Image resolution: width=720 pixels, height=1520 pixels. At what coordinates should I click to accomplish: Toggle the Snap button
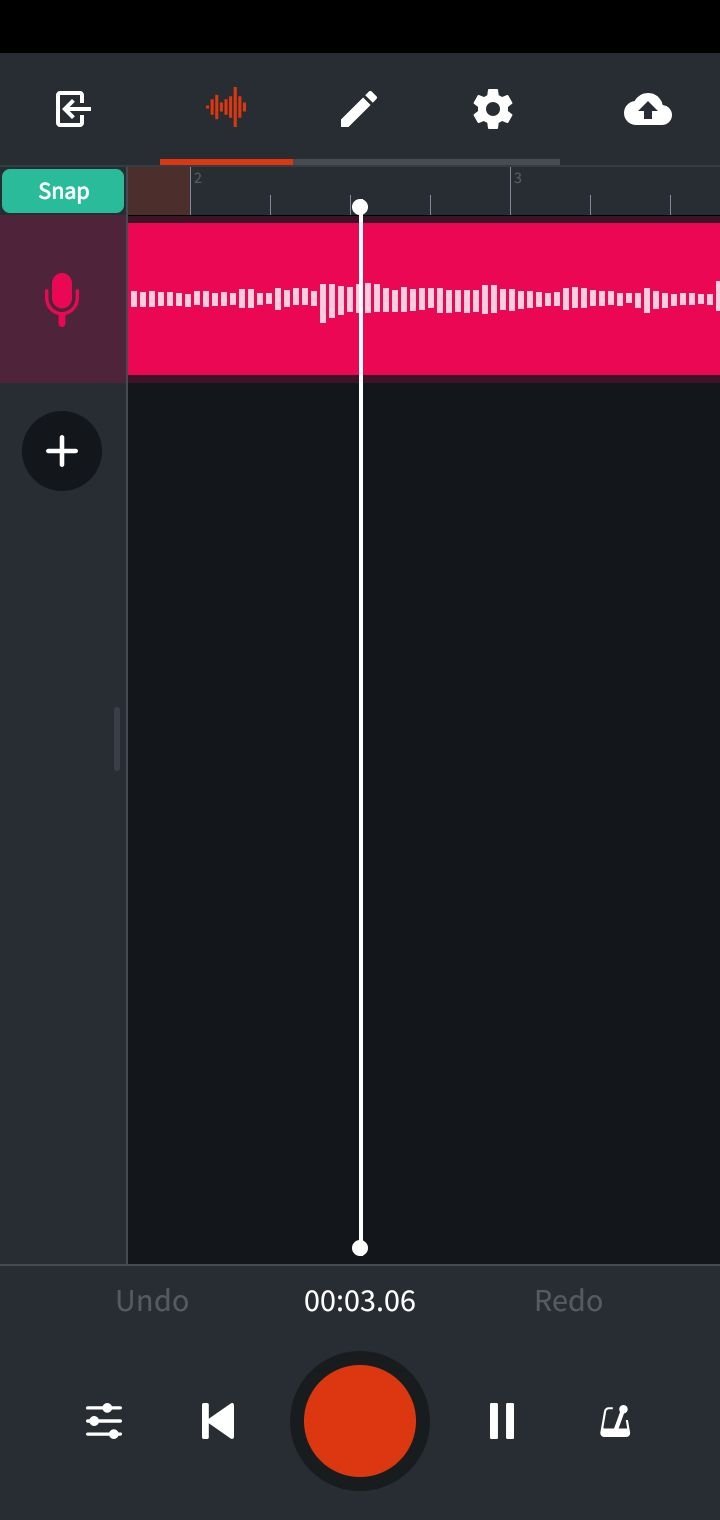point(63,191)
